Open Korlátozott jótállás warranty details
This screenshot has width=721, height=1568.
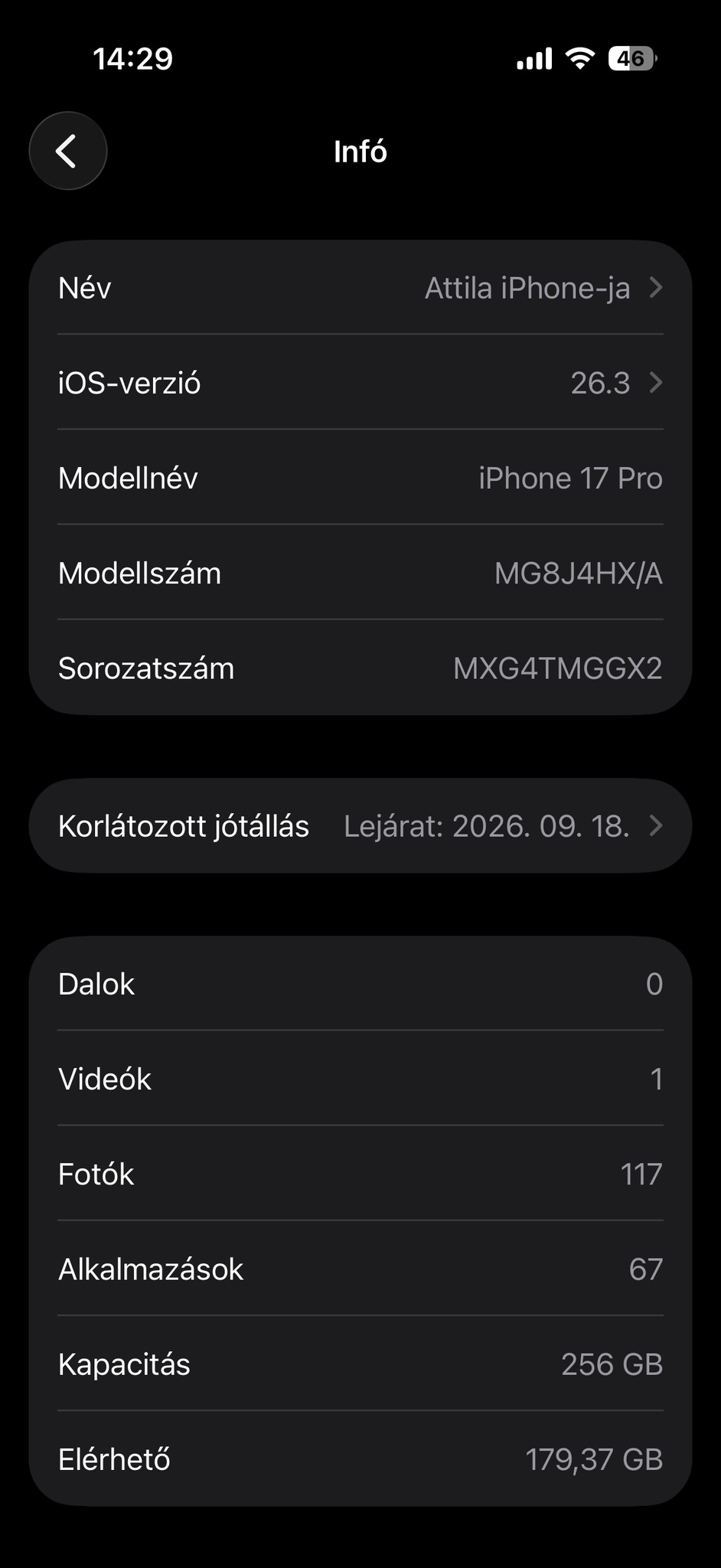[360, 826]
